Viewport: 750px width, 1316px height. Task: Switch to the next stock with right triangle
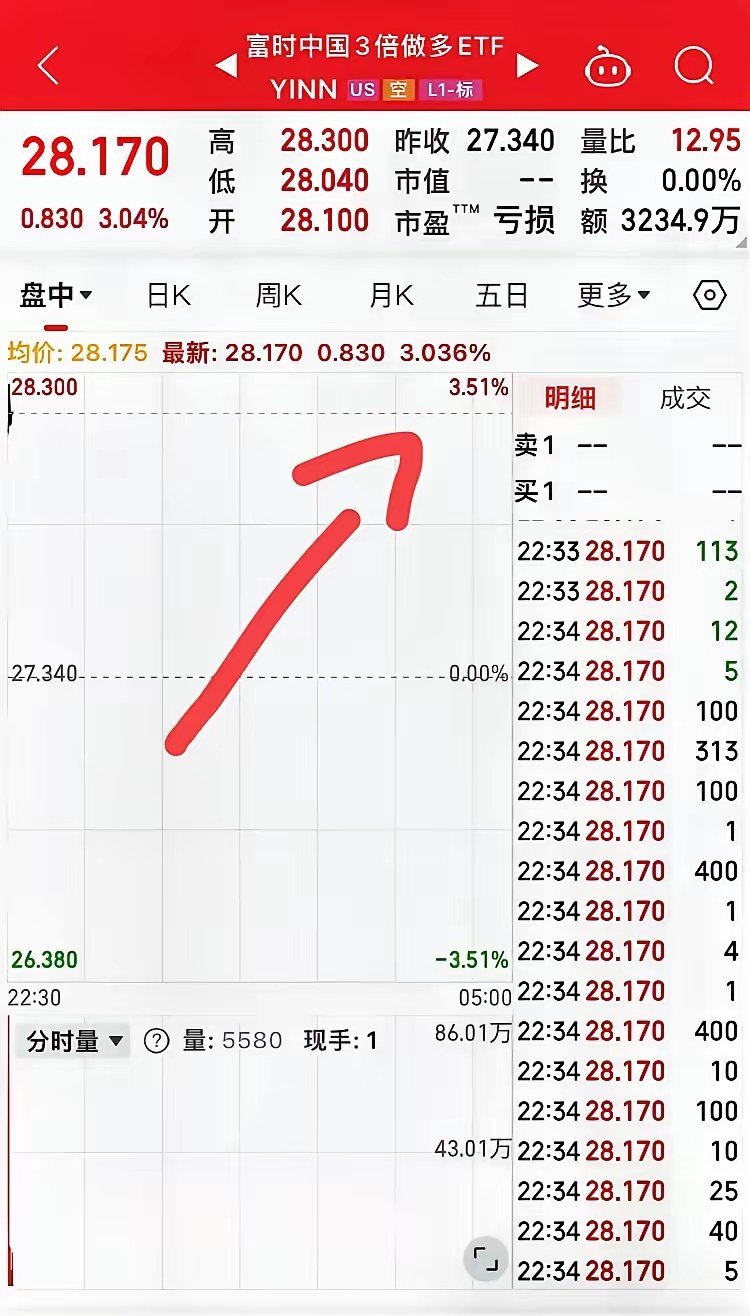pyautogui.click(x=527, y=67)
